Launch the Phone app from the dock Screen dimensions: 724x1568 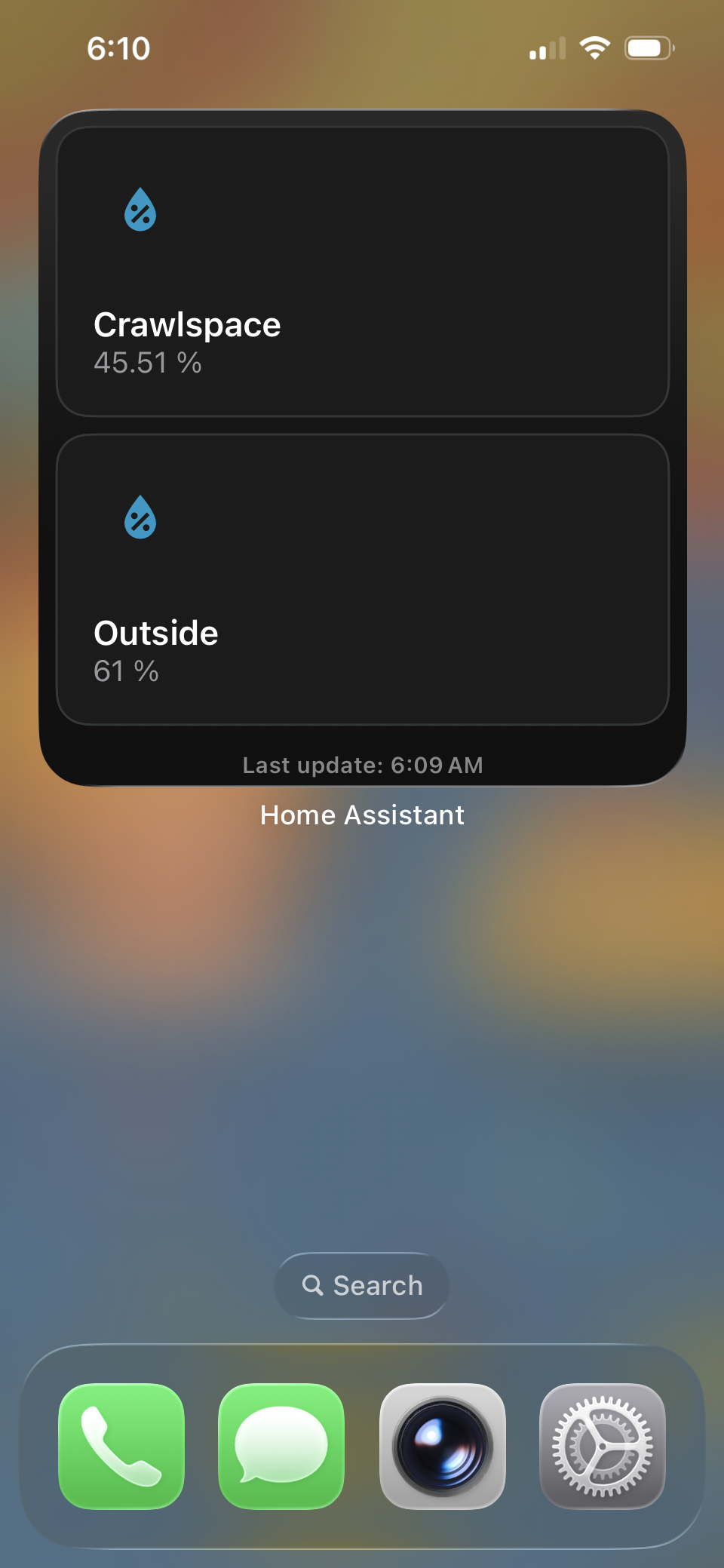pos(121,1446)
